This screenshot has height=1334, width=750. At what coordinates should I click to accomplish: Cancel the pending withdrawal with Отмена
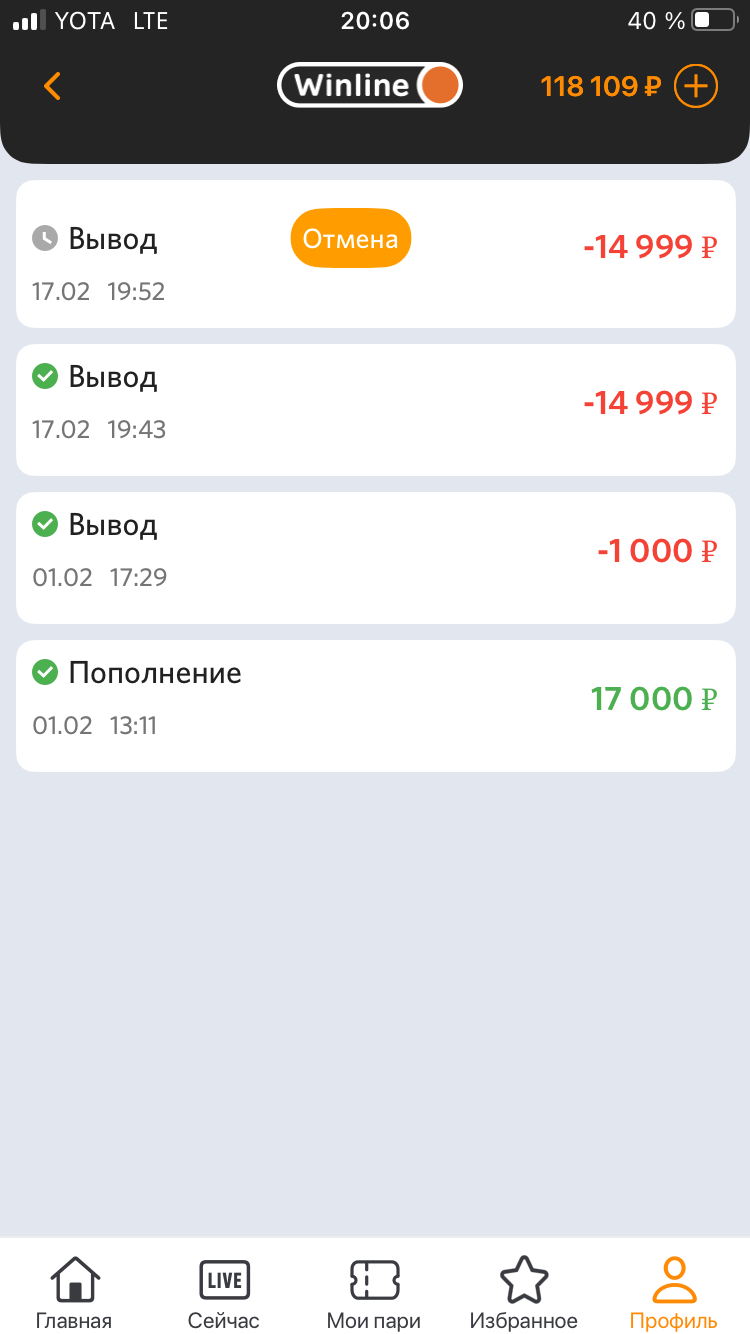click(x=351, y=239)
